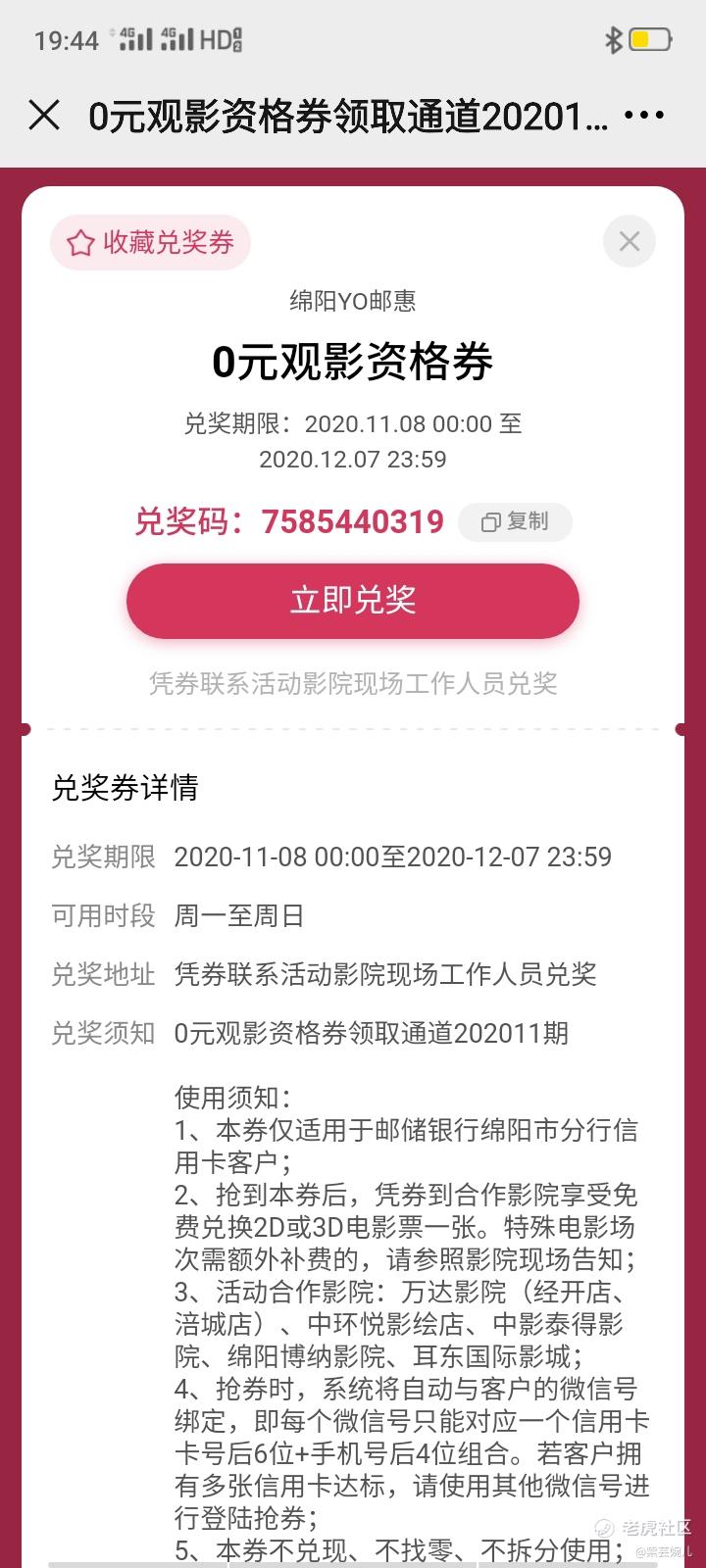Dismiss the coupon card with its round X
Image resolution: width=706 pixels, height=1568 pixels.
tap(630, 241)
